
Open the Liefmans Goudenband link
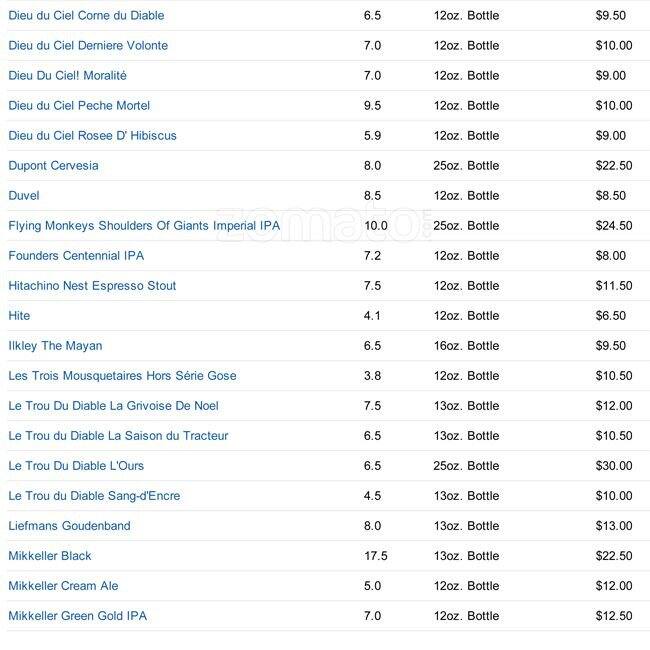pyautogui.click(x=69, y=526)
